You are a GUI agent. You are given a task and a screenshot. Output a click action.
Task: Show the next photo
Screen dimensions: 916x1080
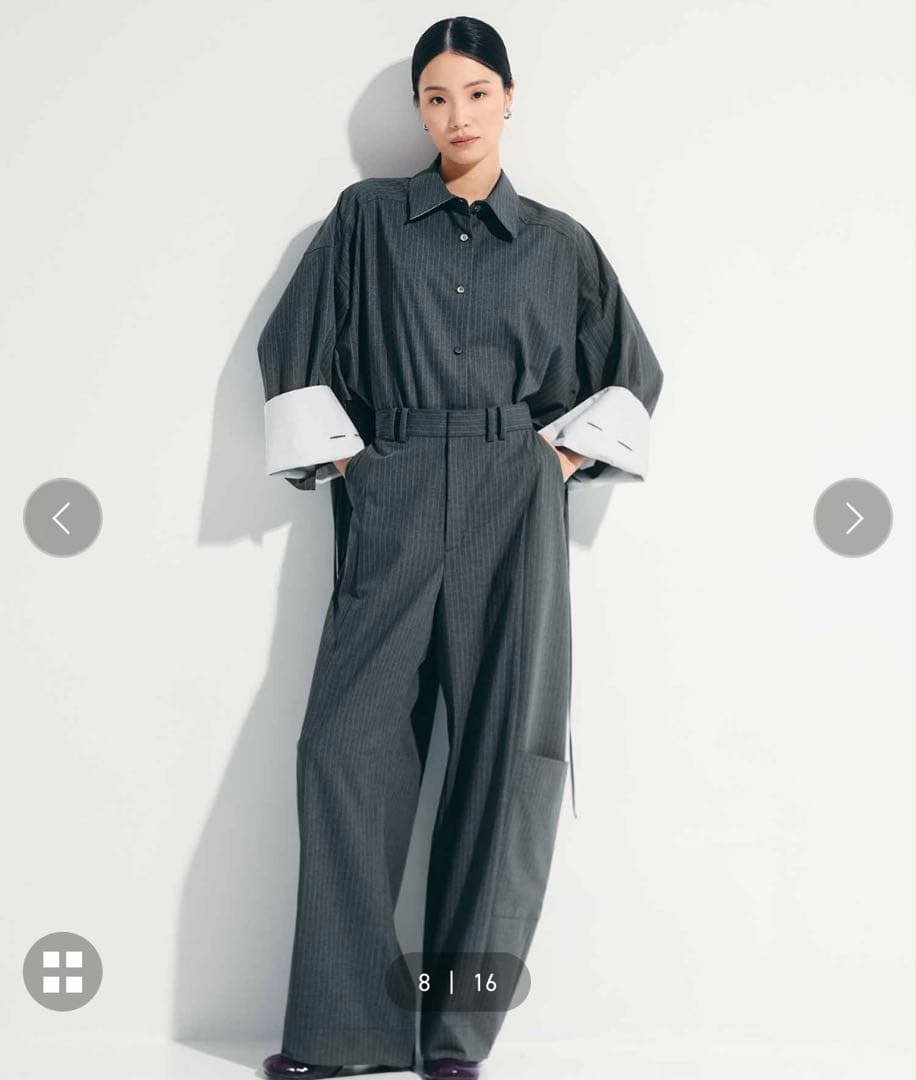[853, 518]
